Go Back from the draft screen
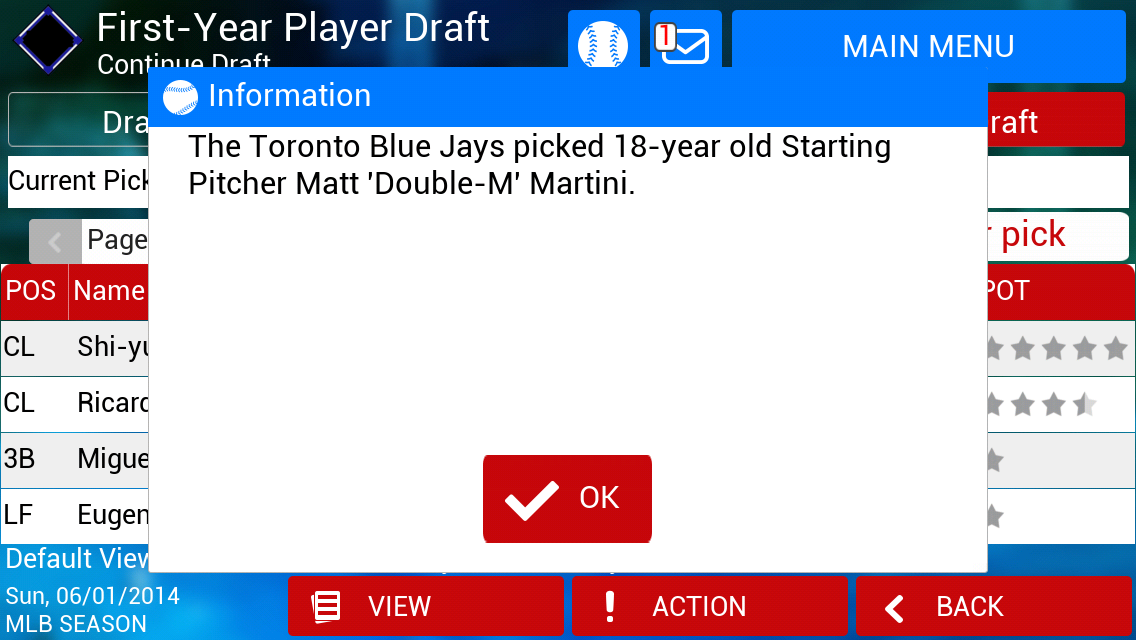Viewport: 1136px width, 640px height. click(x=994, y=606)
